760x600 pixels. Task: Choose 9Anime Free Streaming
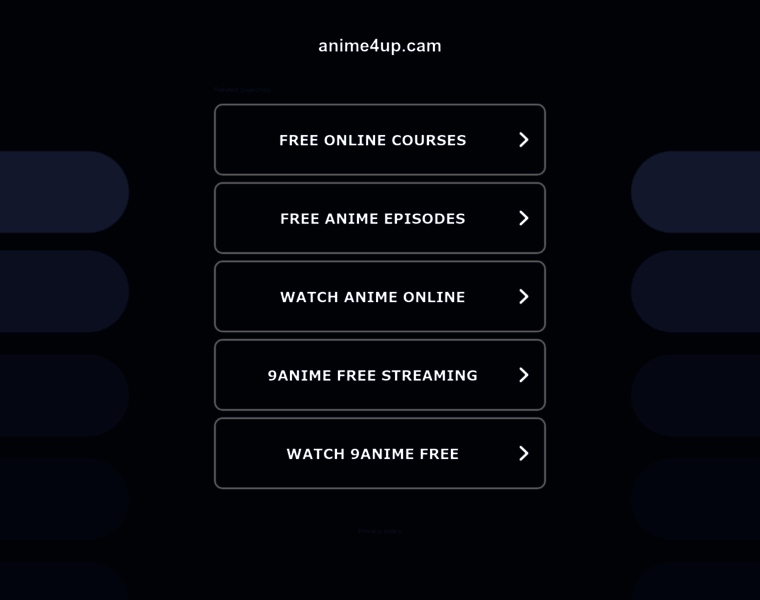[379, 375]
